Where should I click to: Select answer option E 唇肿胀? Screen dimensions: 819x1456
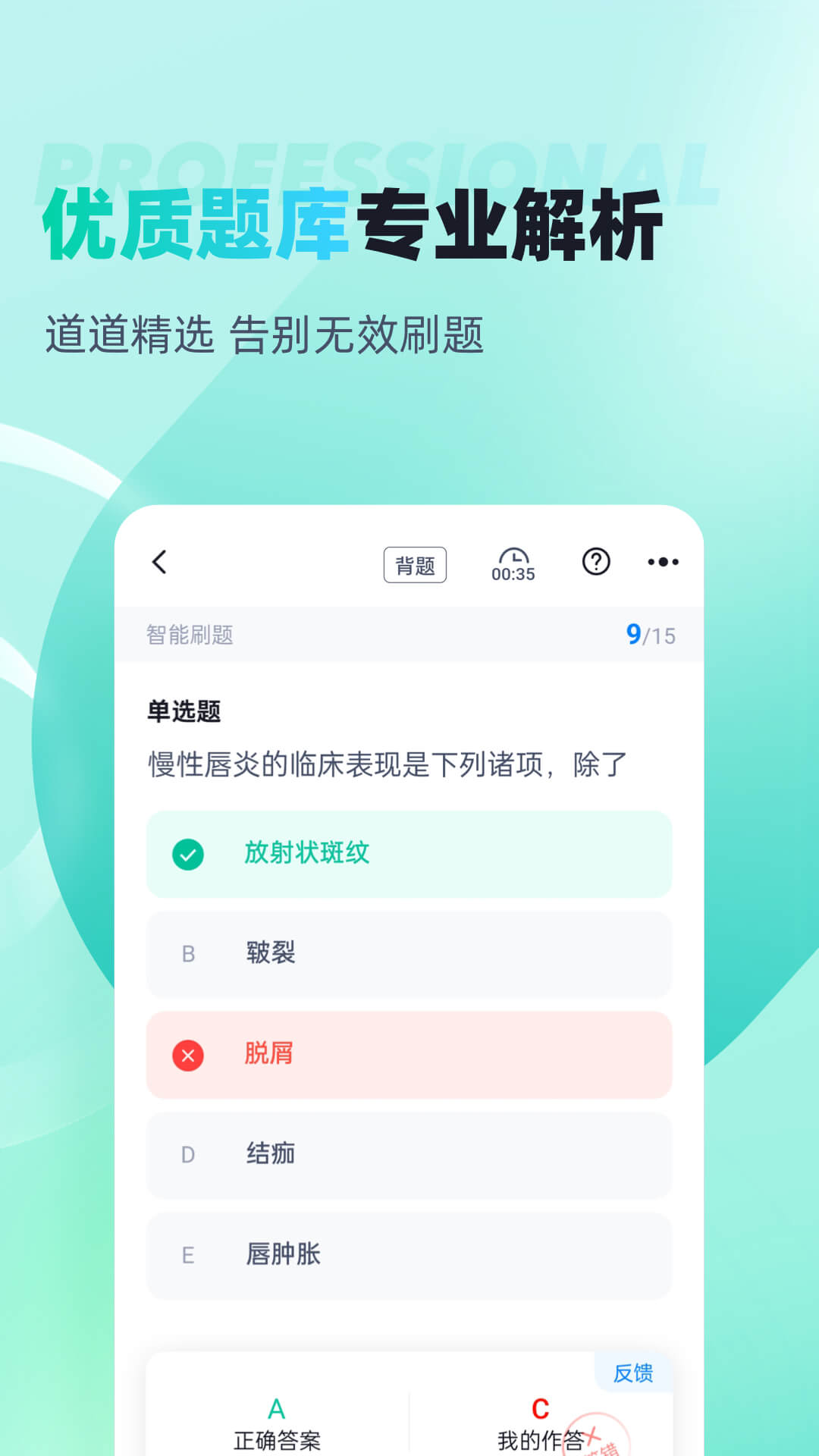click(409, 1255)
